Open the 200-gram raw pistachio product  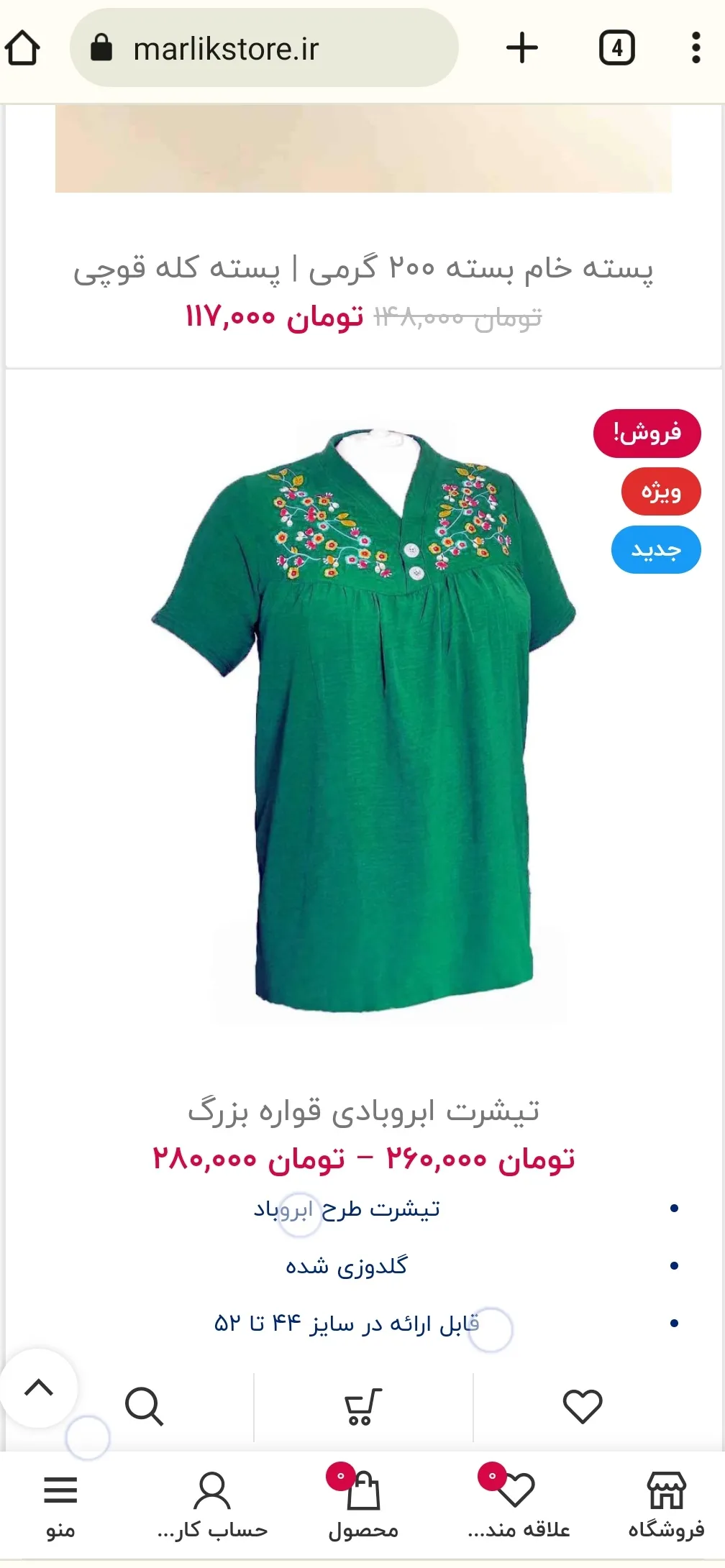(363, 269)
